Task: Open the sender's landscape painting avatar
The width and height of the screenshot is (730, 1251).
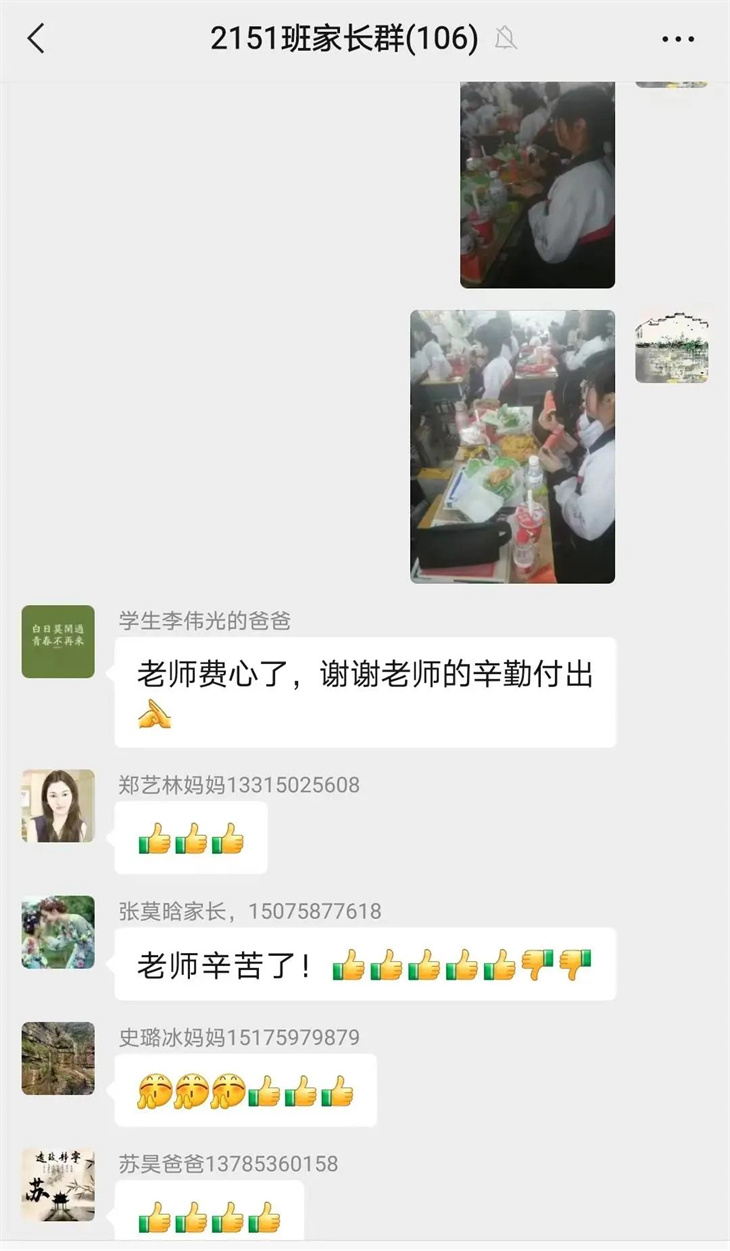Action: 671,347
